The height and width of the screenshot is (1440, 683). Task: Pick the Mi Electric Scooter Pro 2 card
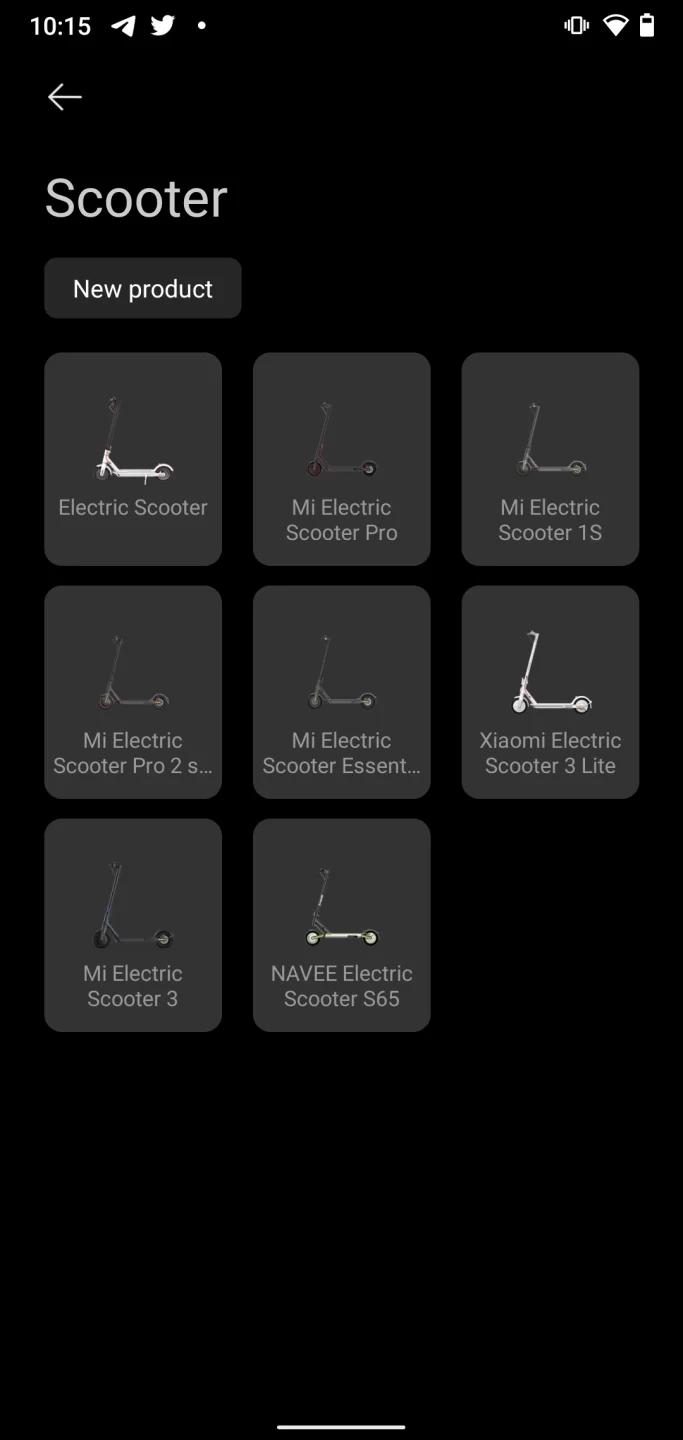tap(133, 692)
